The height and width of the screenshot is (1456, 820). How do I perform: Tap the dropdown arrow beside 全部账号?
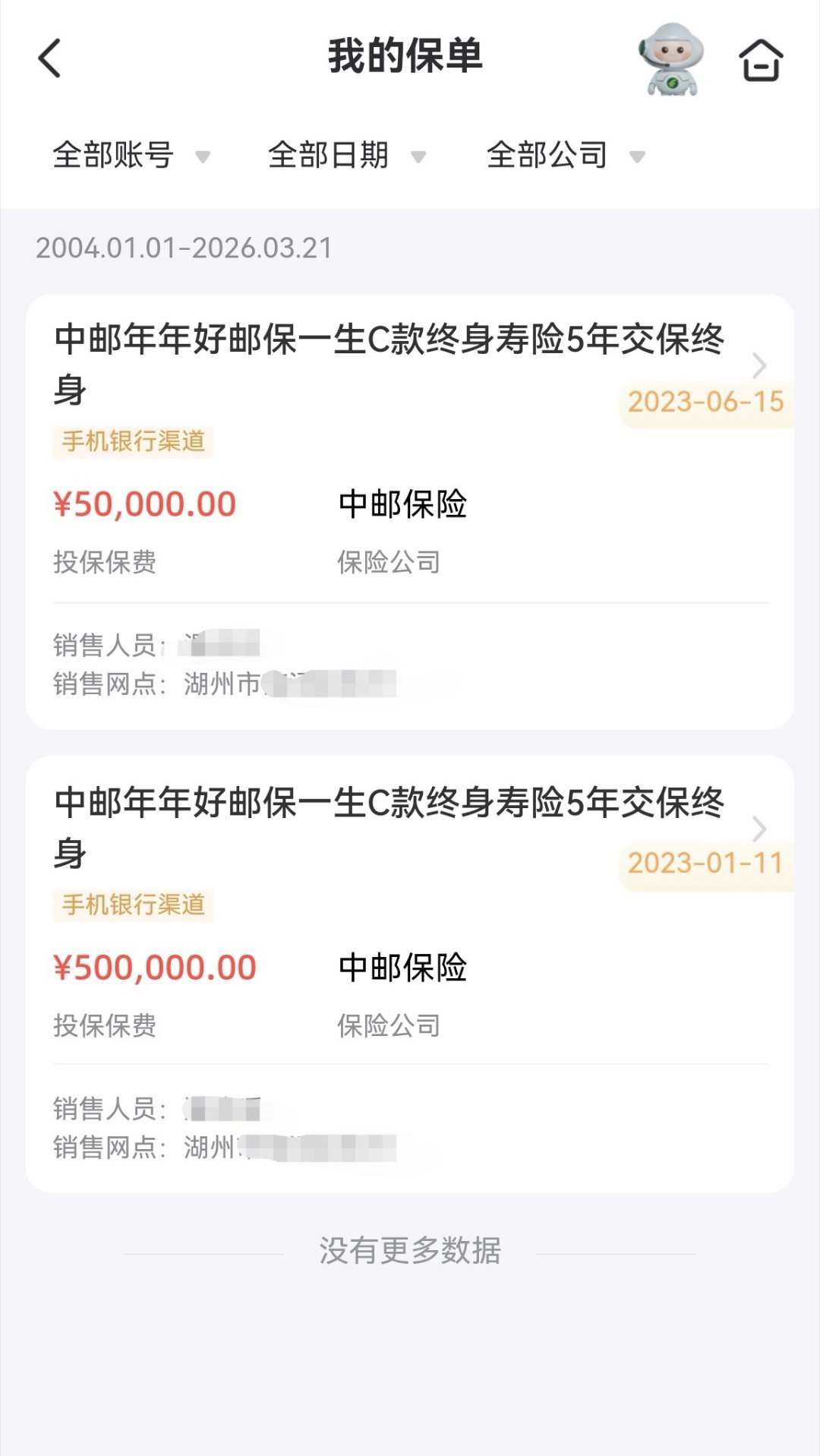(x=203, y=156)
